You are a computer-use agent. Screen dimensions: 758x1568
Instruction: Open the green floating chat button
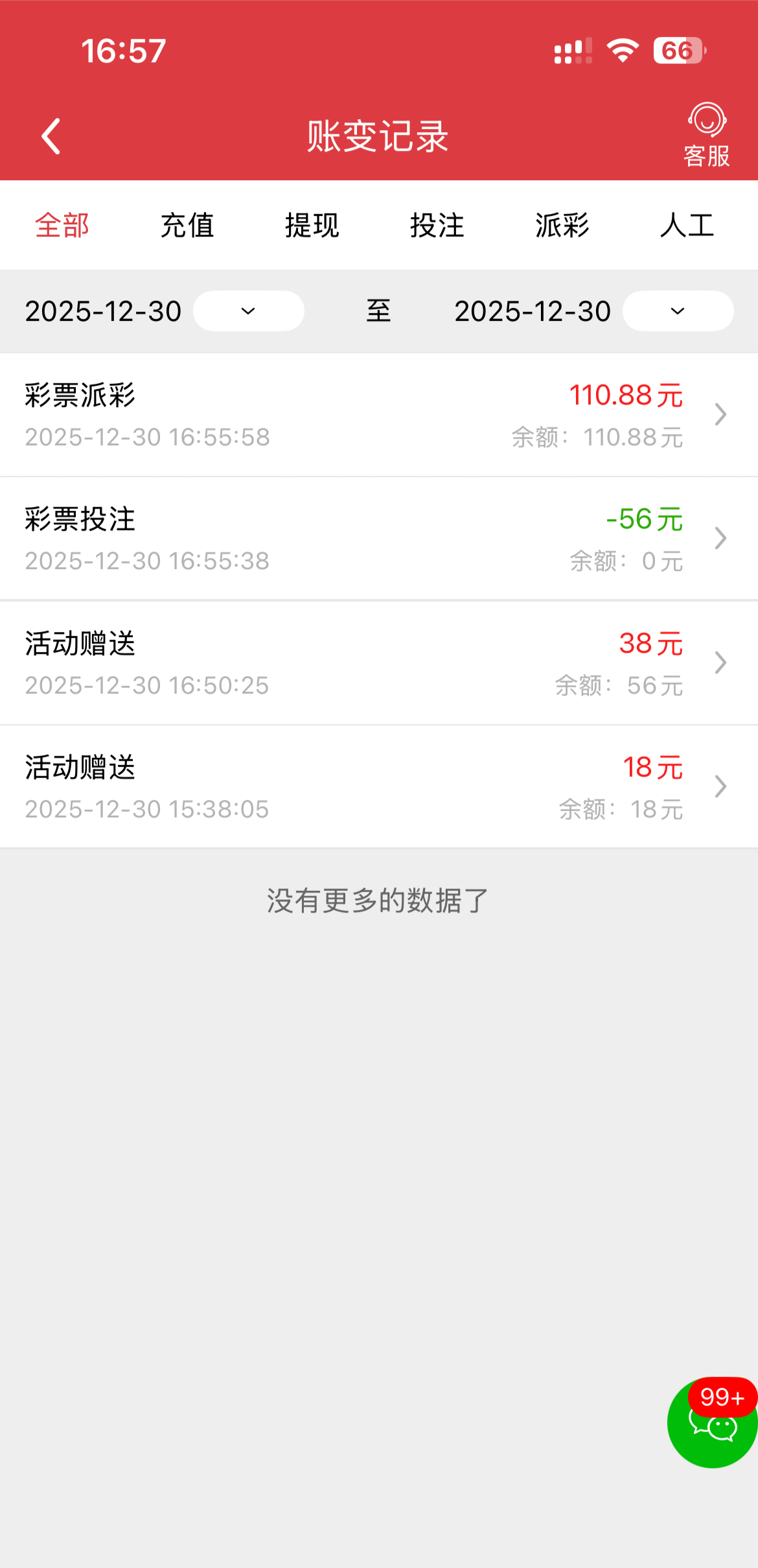711,1423
